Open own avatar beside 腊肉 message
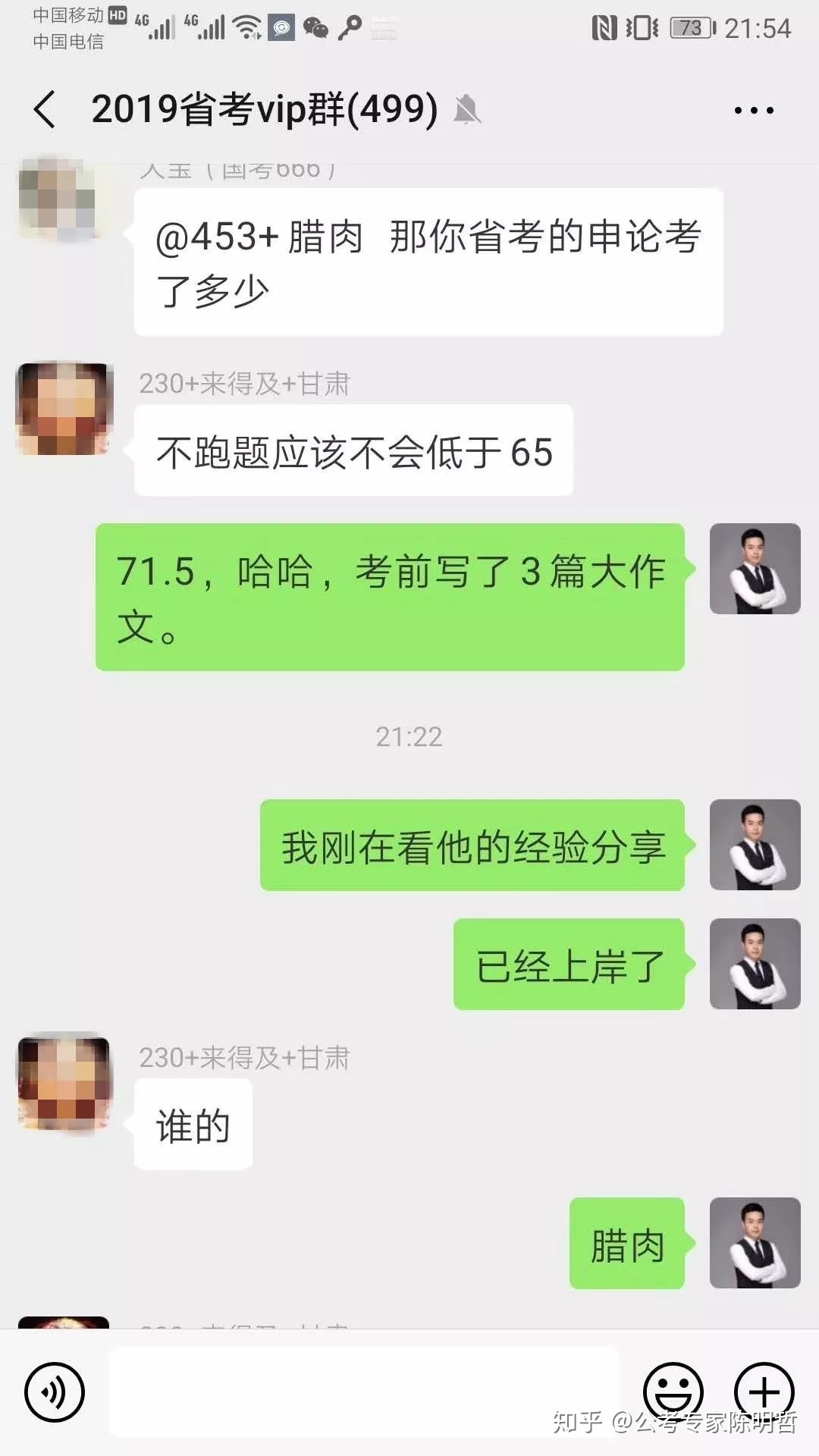 [x=755, y=1243]
